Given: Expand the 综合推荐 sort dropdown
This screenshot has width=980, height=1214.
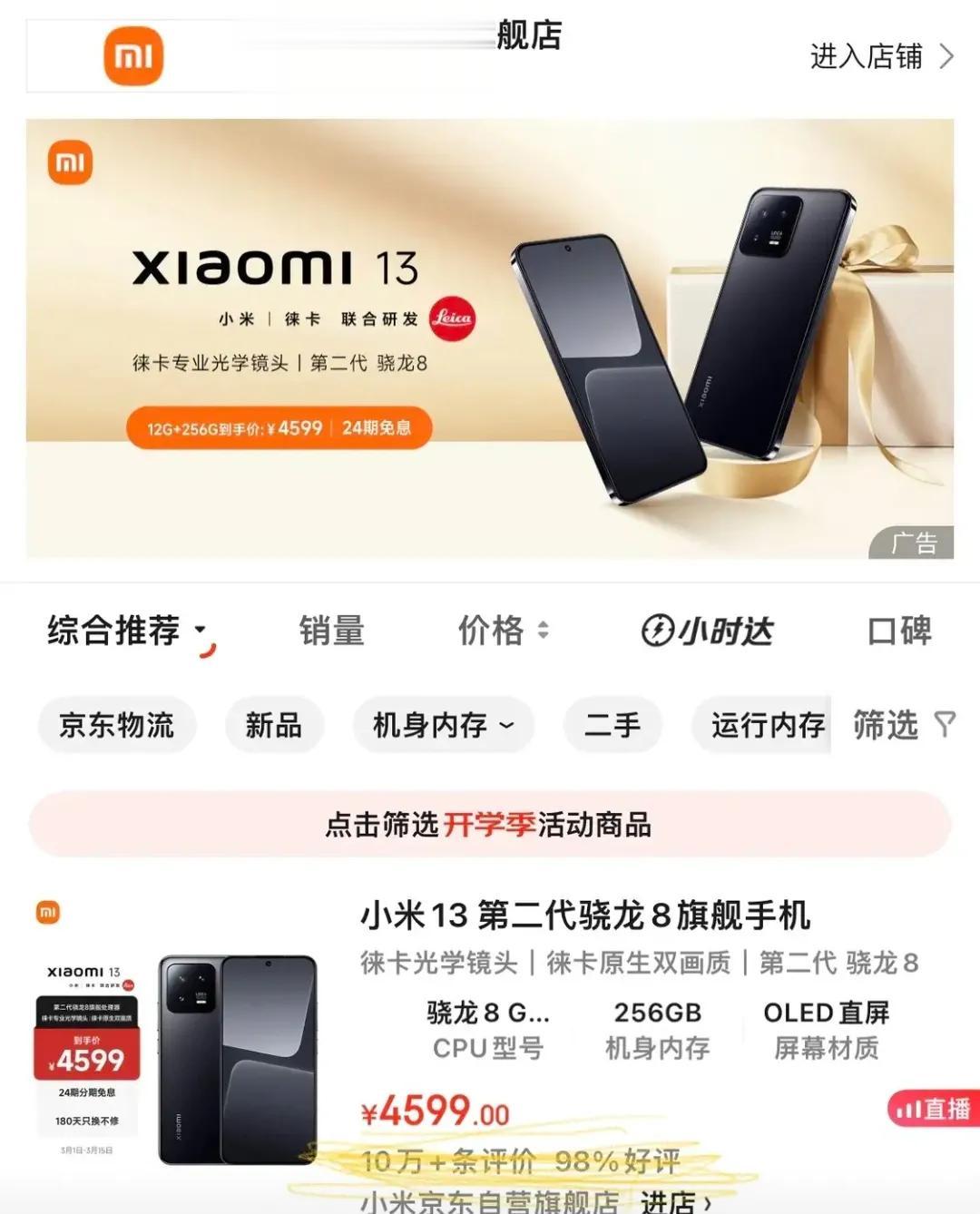Looking at the screenshot, I should pos(127,631).
